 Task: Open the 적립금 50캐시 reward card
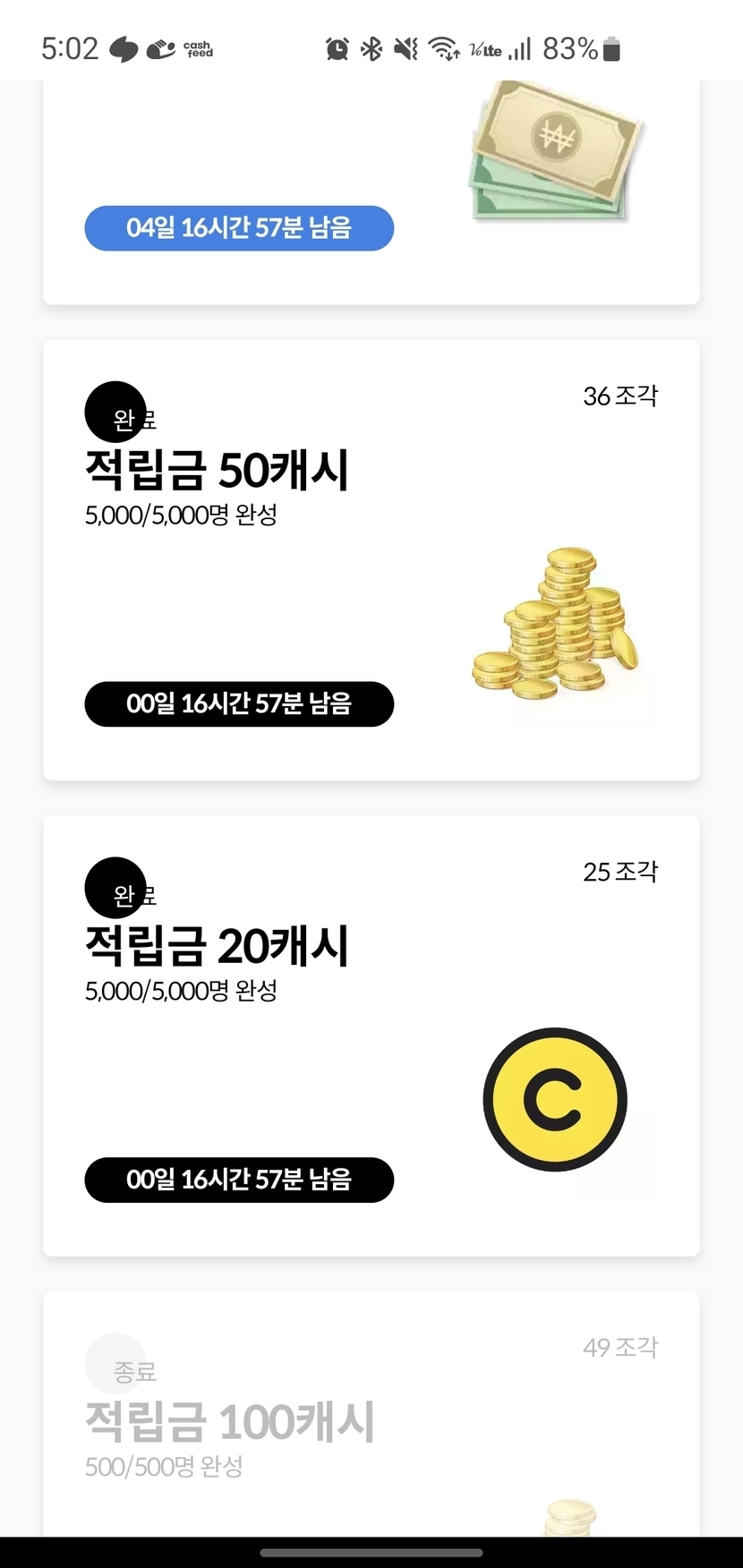pyautogui.click(x=371, y=560)
